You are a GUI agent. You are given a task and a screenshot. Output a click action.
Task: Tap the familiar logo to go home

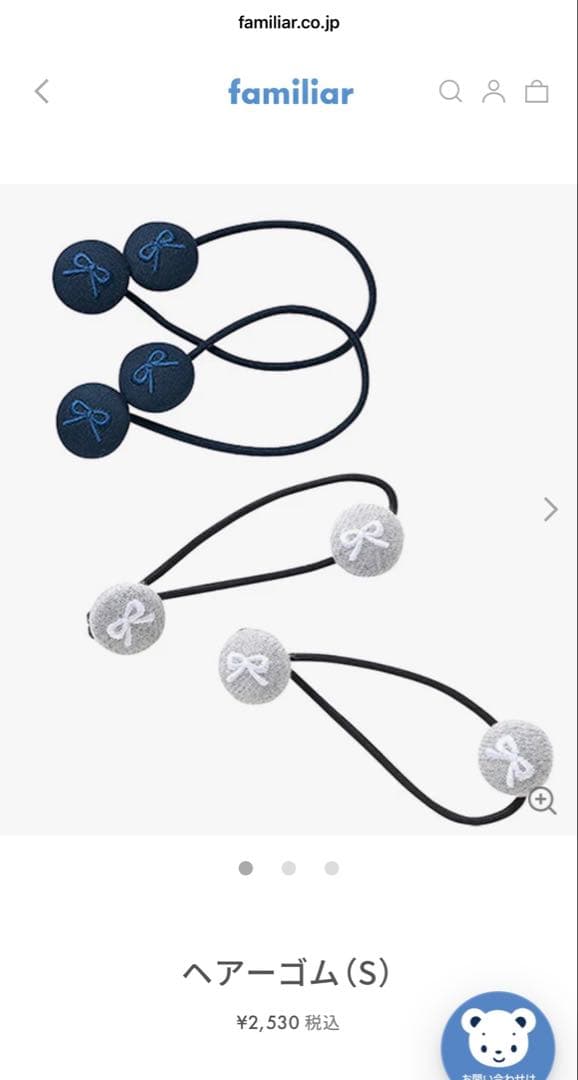click(x=291, y=92)
